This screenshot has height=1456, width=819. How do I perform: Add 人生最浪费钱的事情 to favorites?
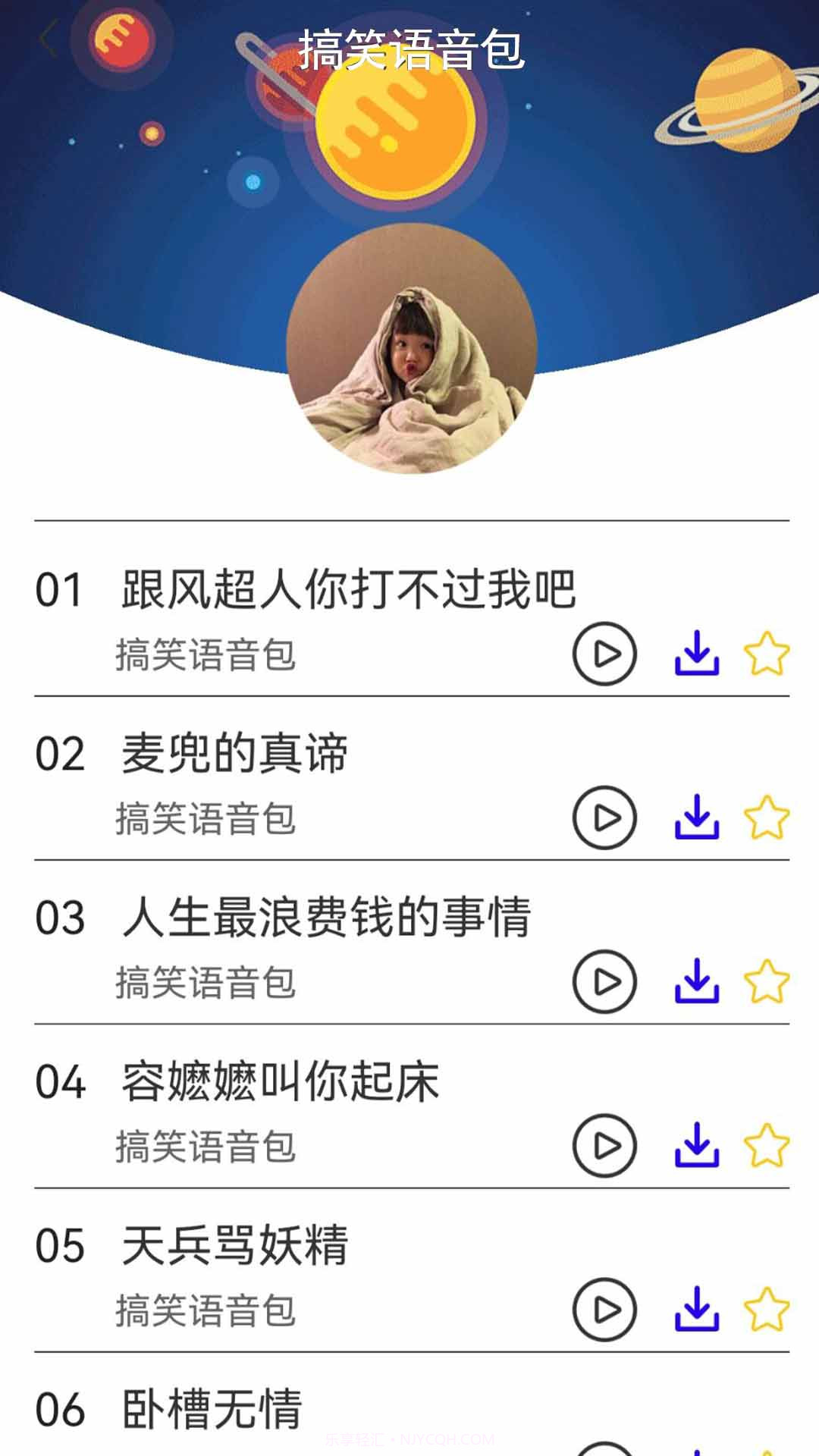tap(767, 981)
